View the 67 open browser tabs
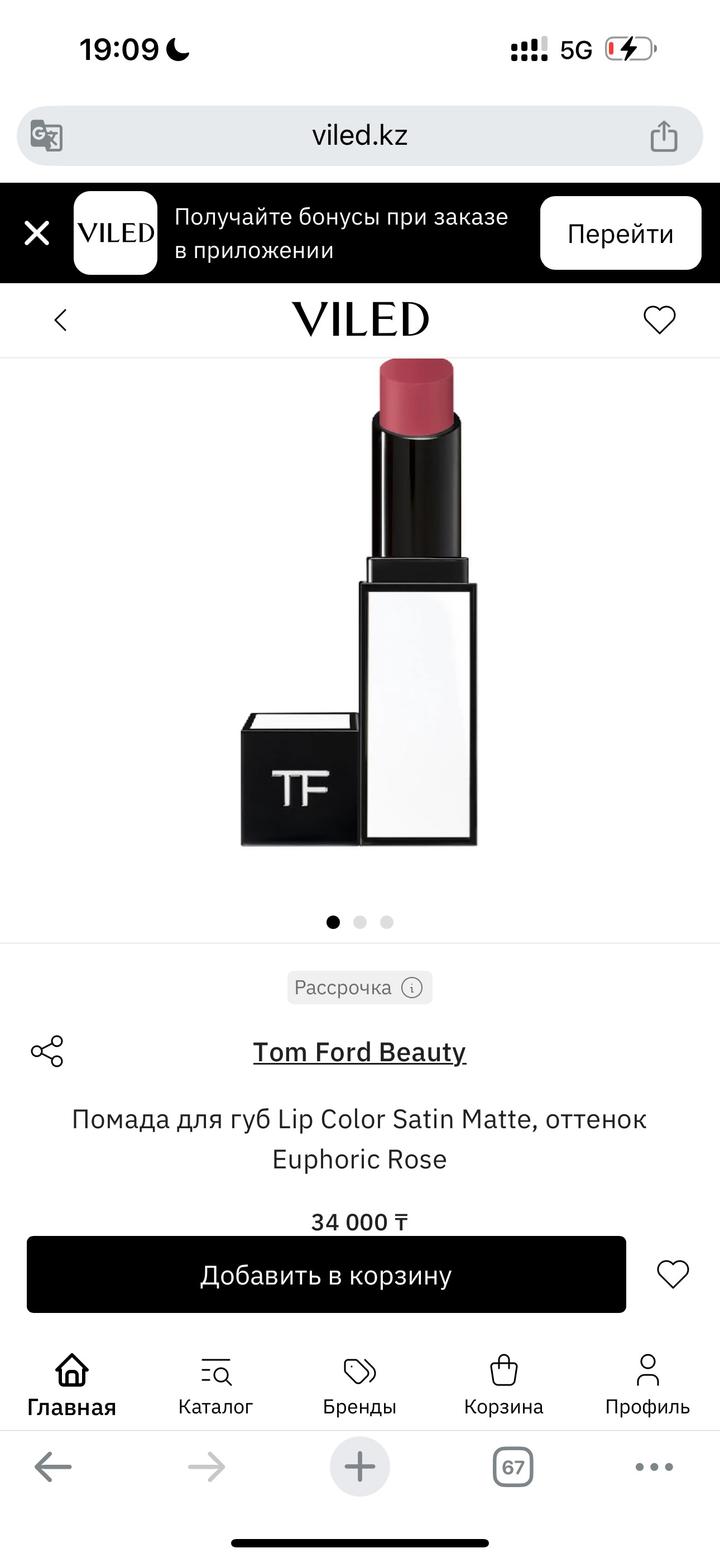 point(513,1467)
